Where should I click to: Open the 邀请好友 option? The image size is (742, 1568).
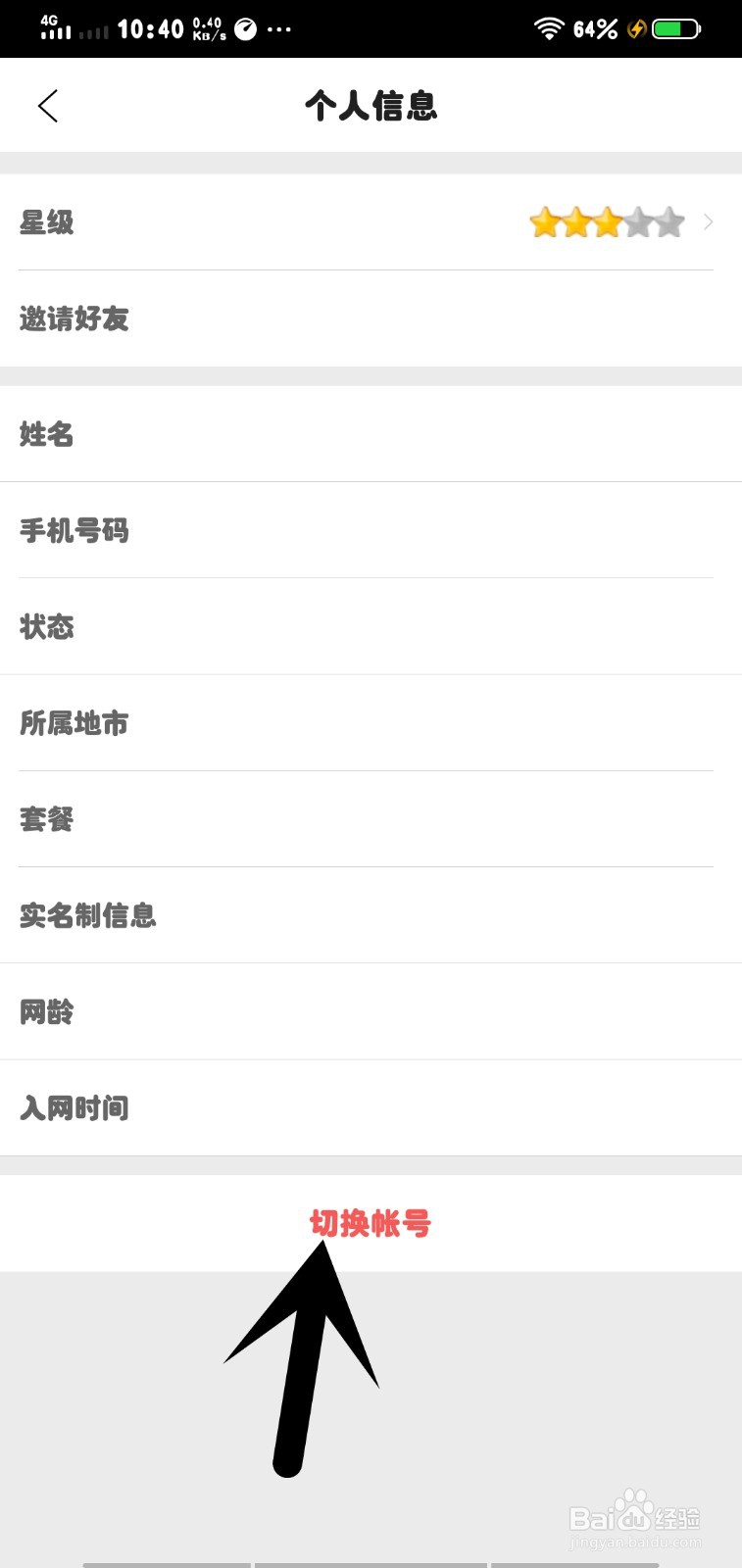click(x=371, y=319)
